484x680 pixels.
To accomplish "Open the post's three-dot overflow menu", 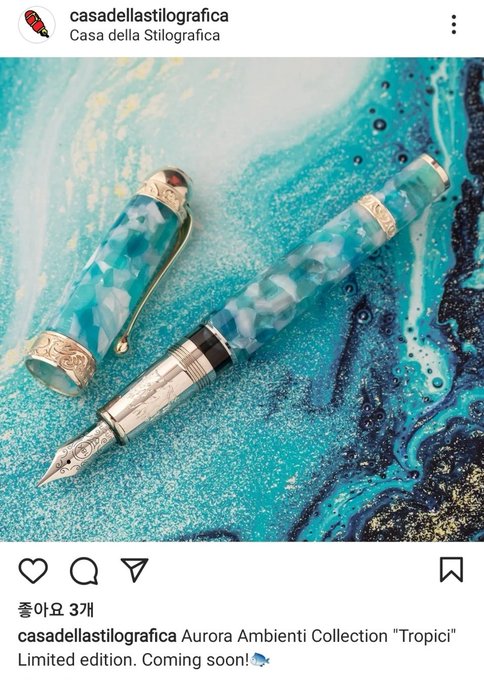I will click(454, 24).
